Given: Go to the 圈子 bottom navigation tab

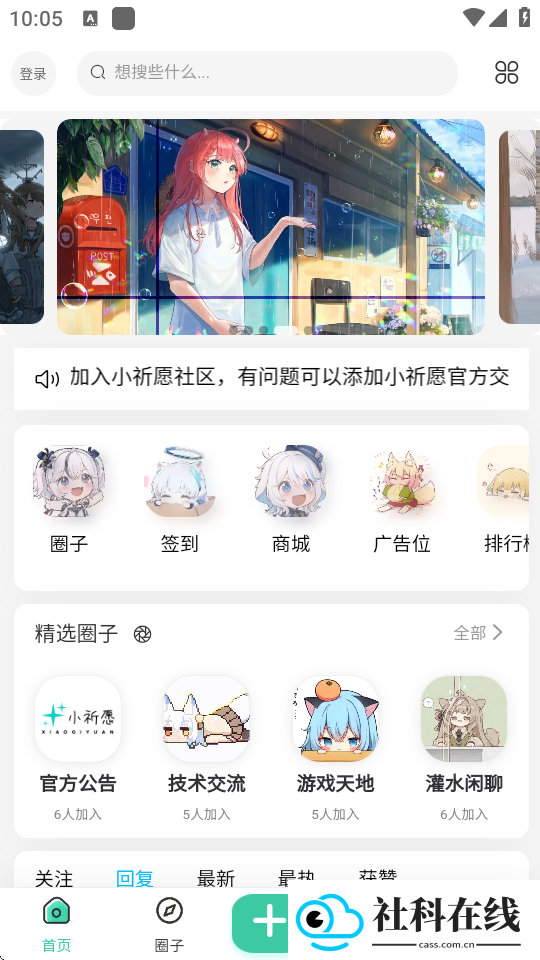Looking at the screenshot, I should coord(170,924).
